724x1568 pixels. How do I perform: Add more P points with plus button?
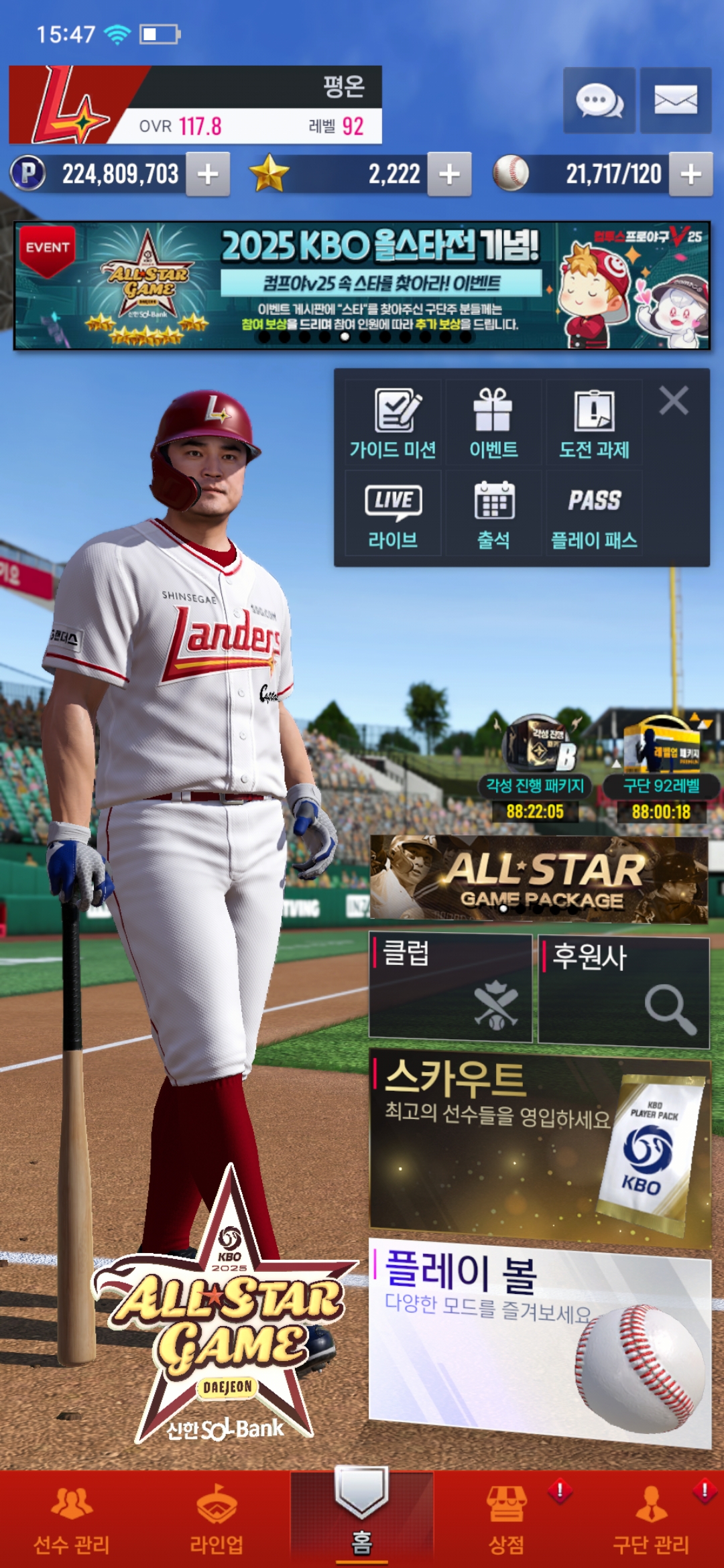208,174
